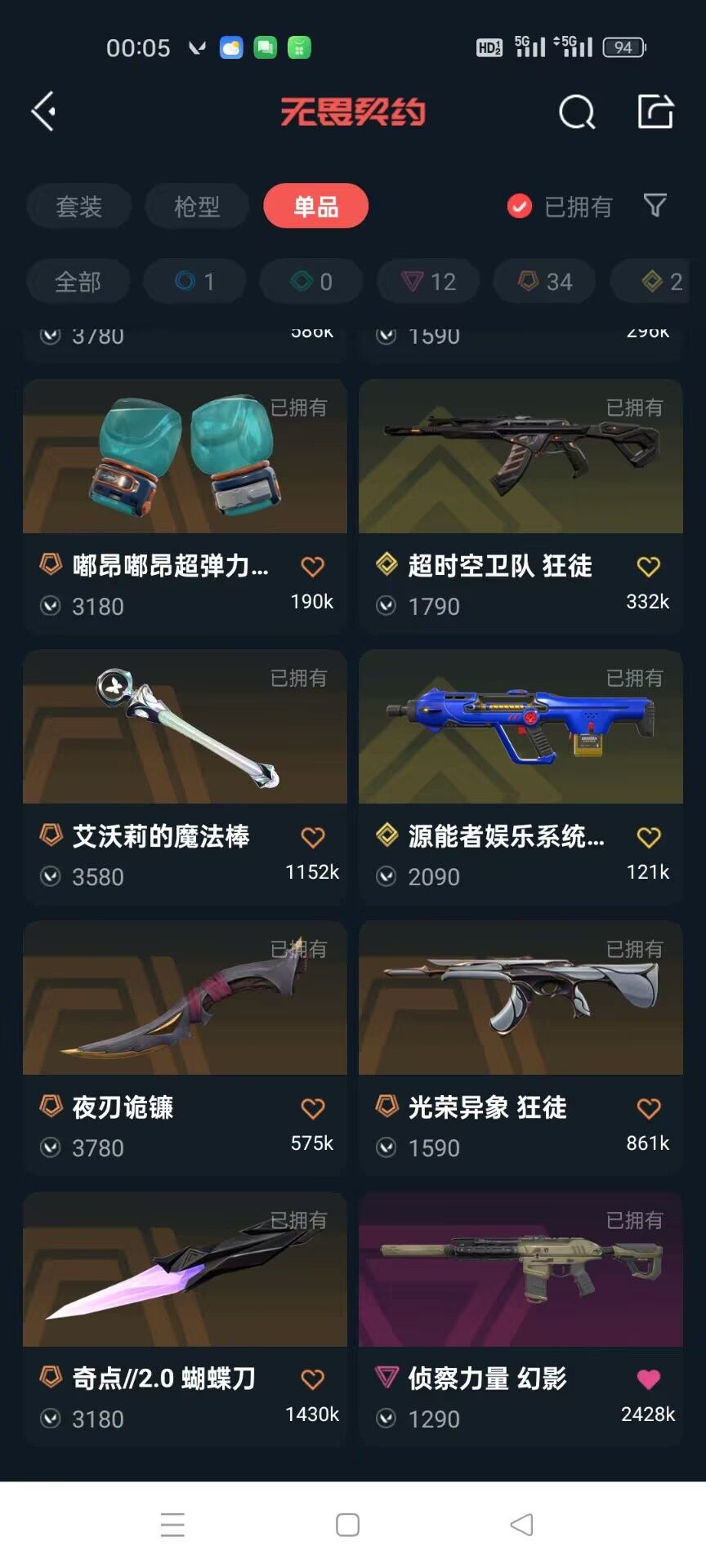Tap the share icon in the header
The height and width of the screenshot is (1568, 706).
click(655, 111)
